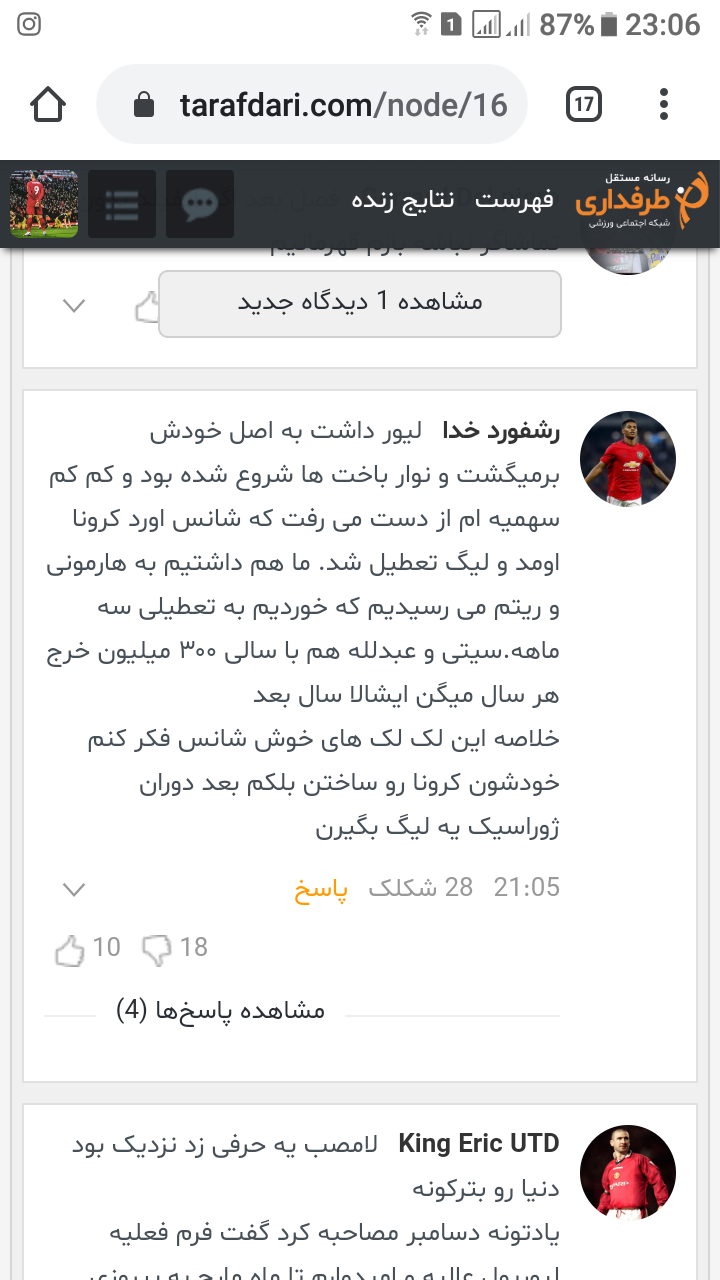Open the list menu icon in the header
720x1280 pixels.
pyautogui.click(x=122, y=204)
